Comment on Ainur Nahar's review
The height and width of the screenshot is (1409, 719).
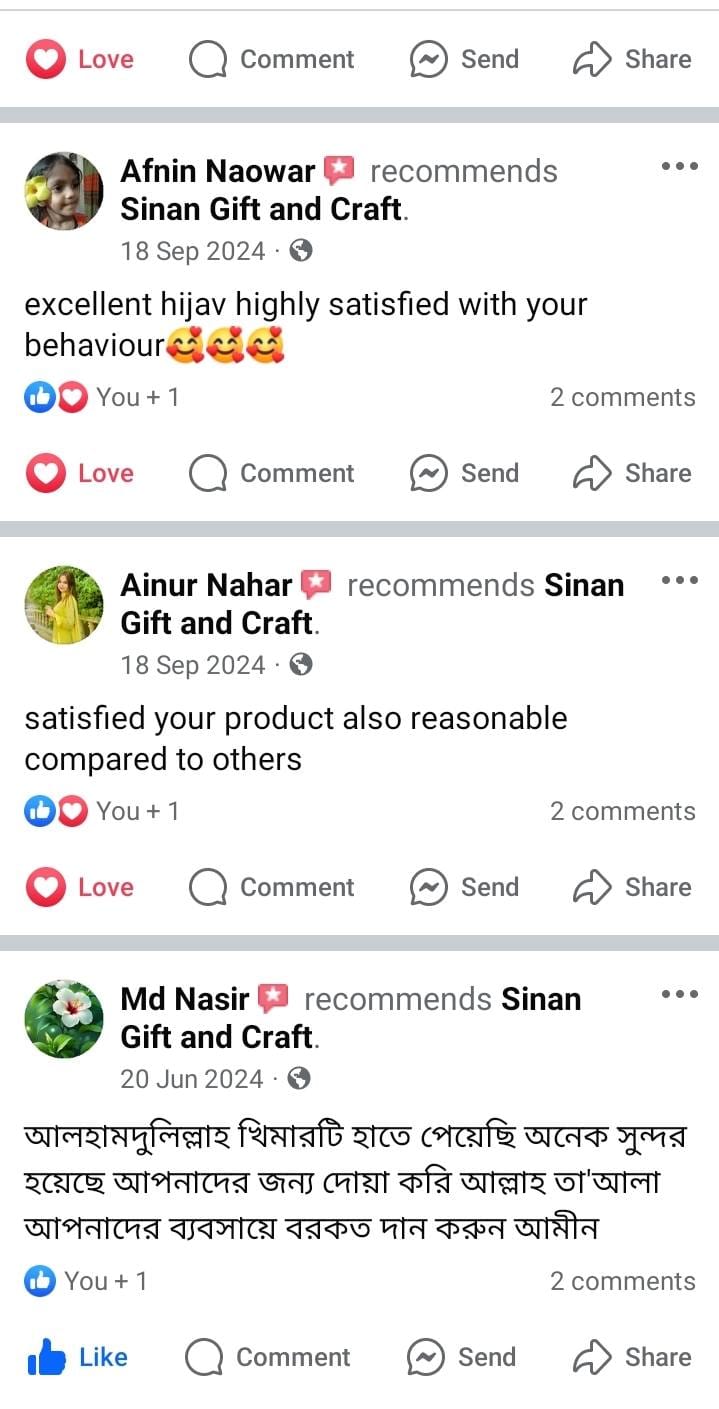point(272,887)
